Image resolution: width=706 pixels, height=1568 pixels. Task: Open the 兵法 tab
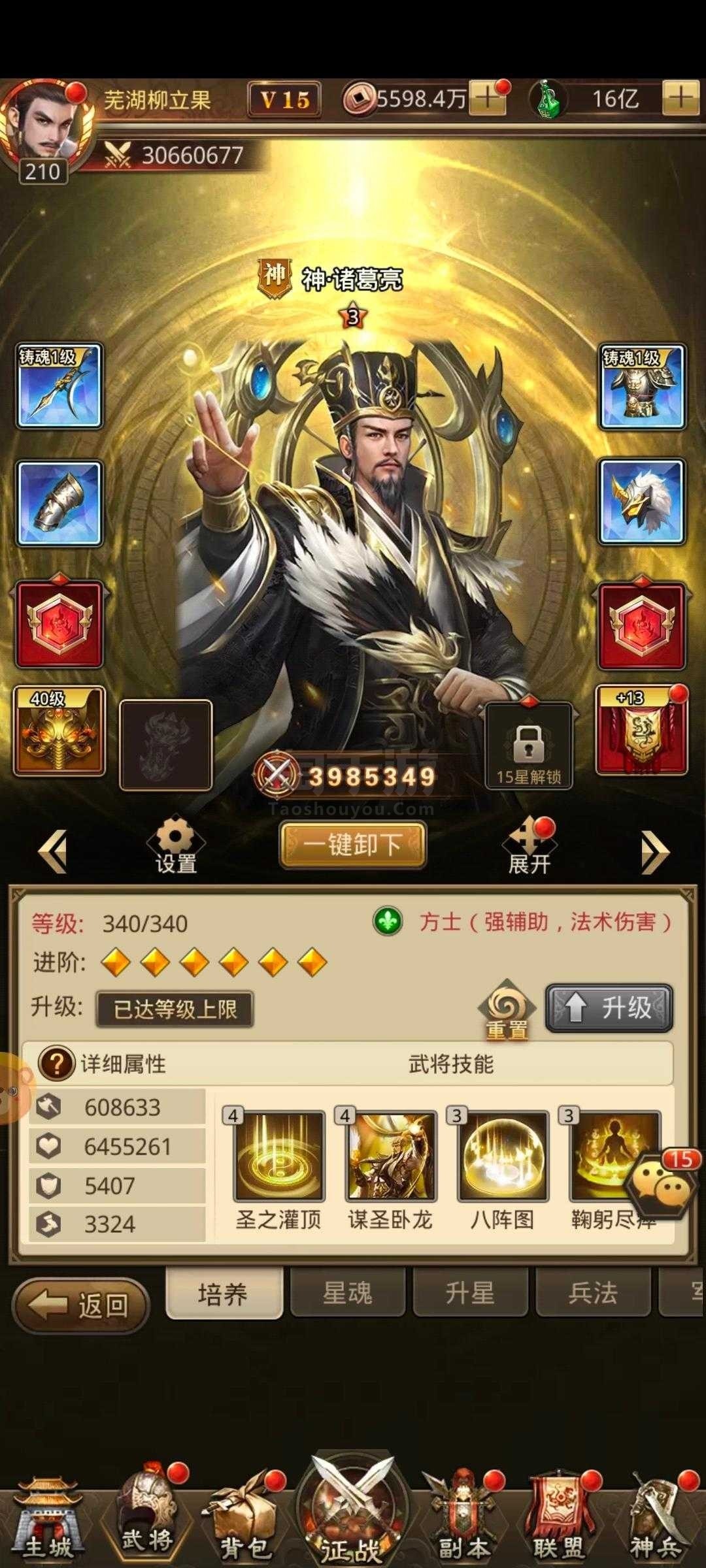click(x=593, y=1293)
